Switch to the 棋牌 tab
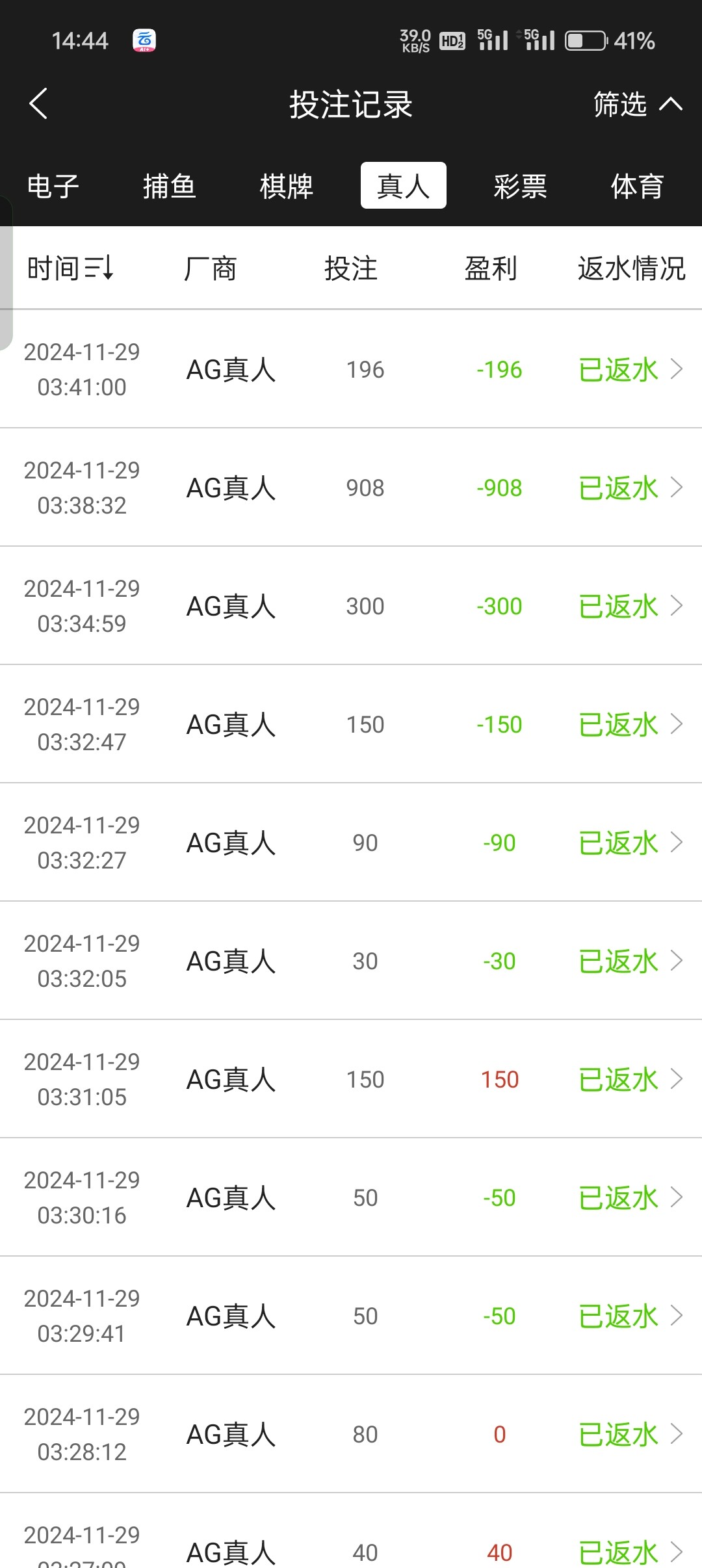The width and height of the screenshot is (702, 1568). coord(286,187)
